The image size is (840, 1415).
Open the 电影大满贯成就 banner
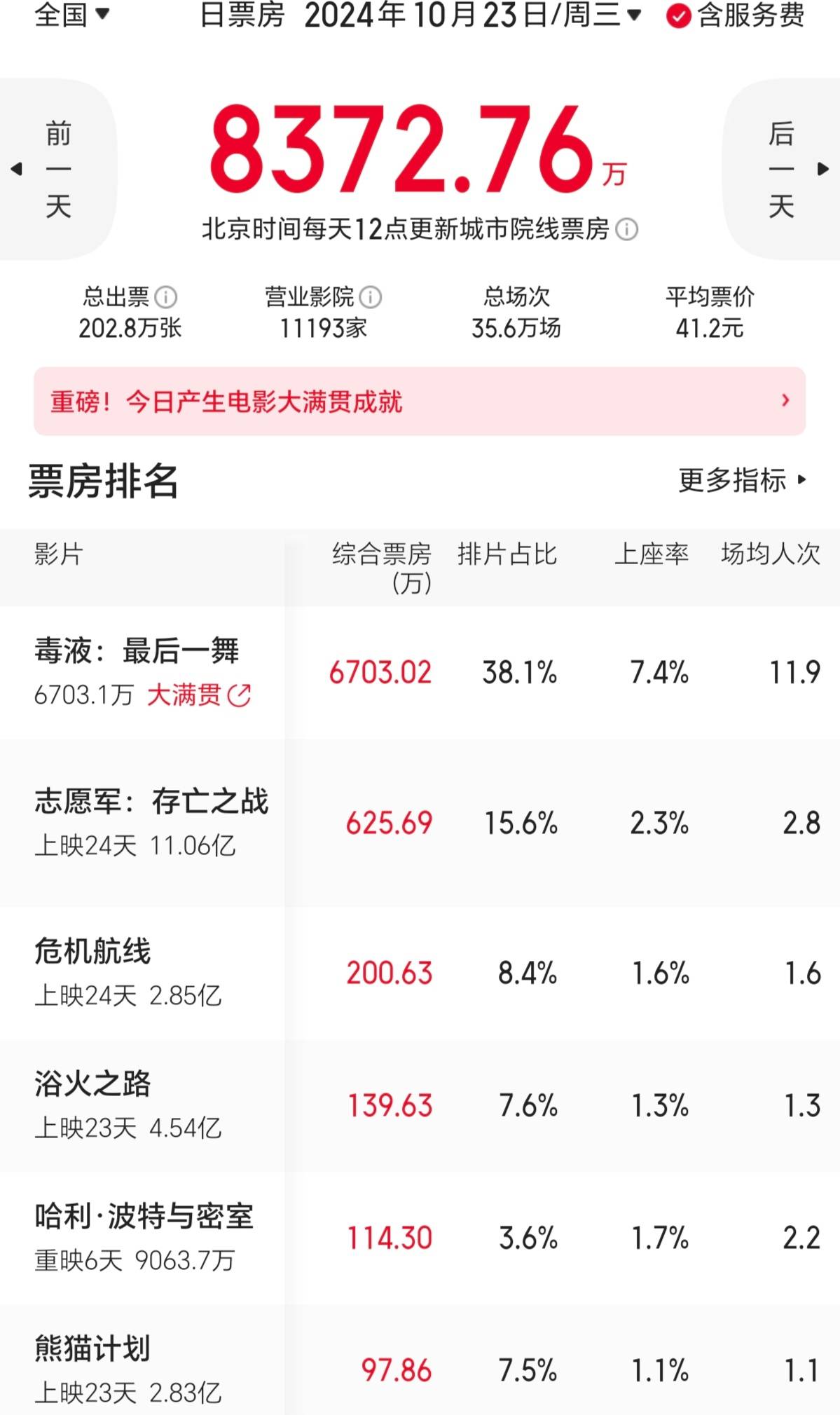click(x=419, y=402)
